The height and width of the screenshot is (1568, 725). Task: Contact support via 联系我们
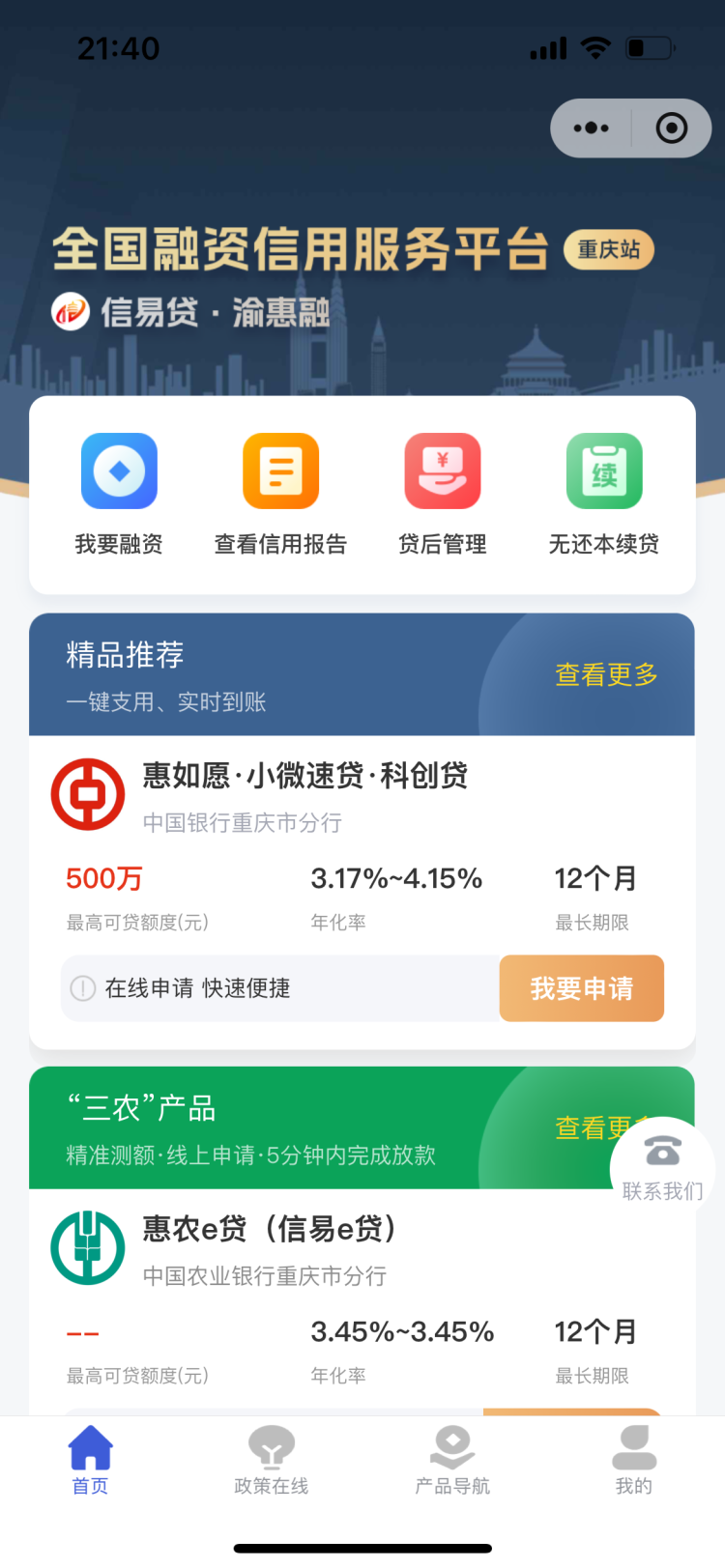click(662, 1166)
